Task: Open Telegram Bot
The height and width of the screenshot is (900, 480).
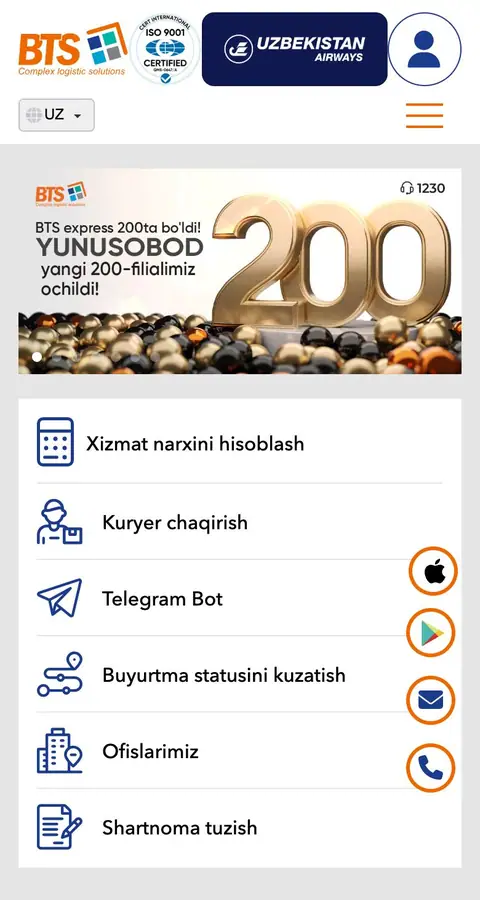Action: [240, 599]
